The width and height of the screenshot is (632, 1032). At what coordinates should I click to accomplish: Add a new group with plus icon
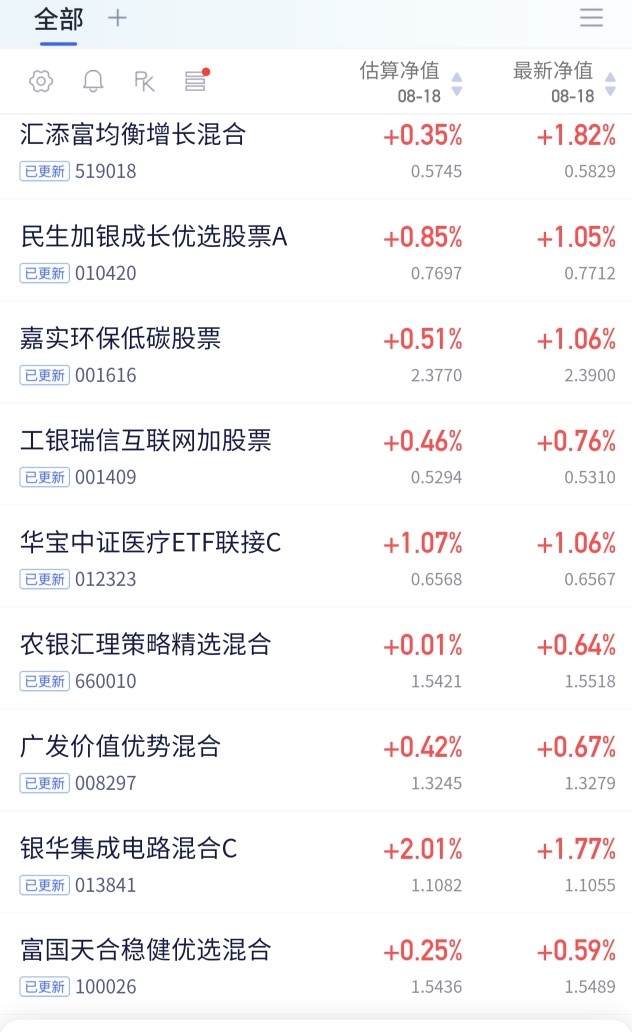117,18
